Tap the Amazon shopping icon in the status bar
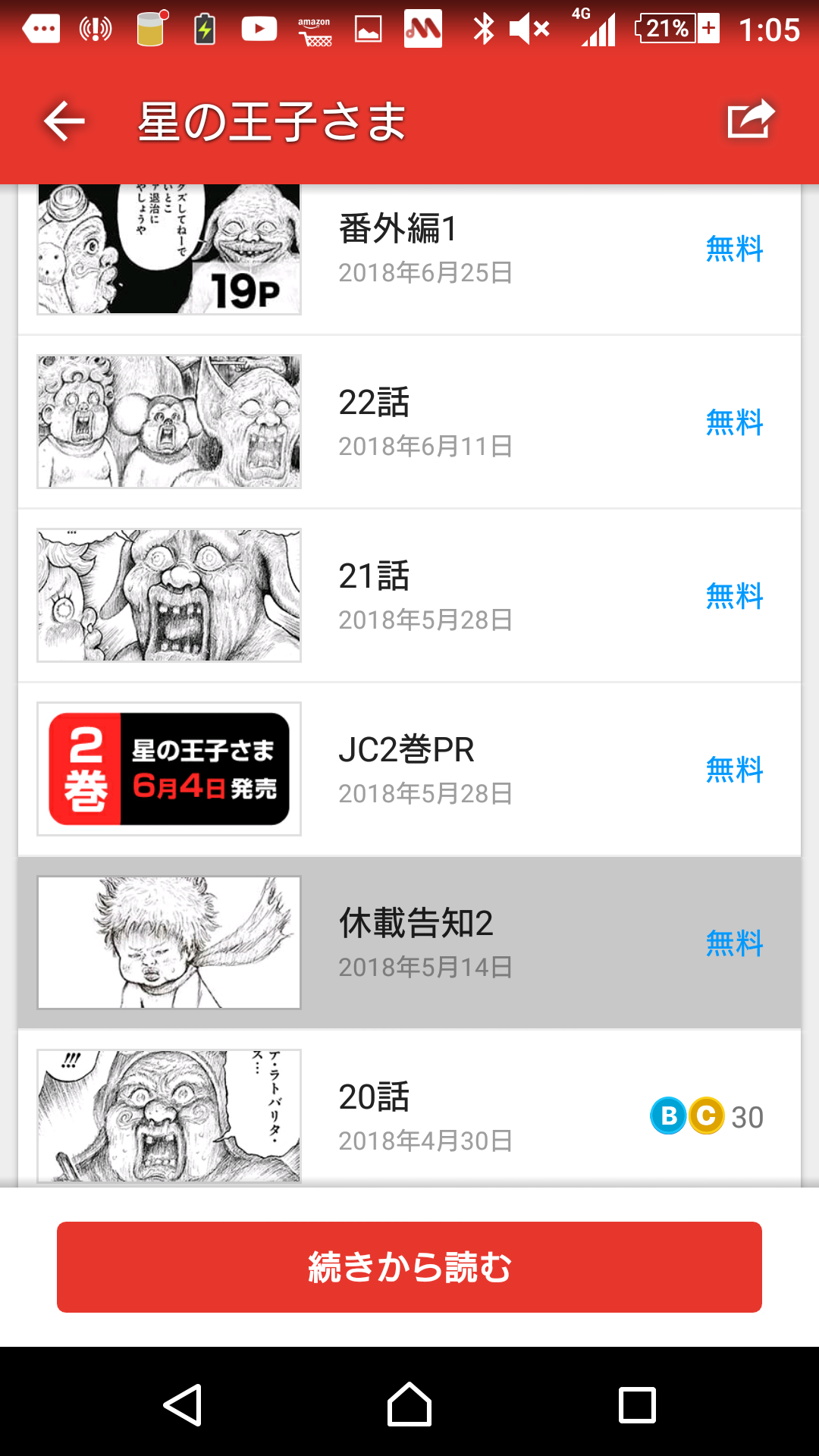The height and width of the screenshot is (1456, 819). (313, 29)
